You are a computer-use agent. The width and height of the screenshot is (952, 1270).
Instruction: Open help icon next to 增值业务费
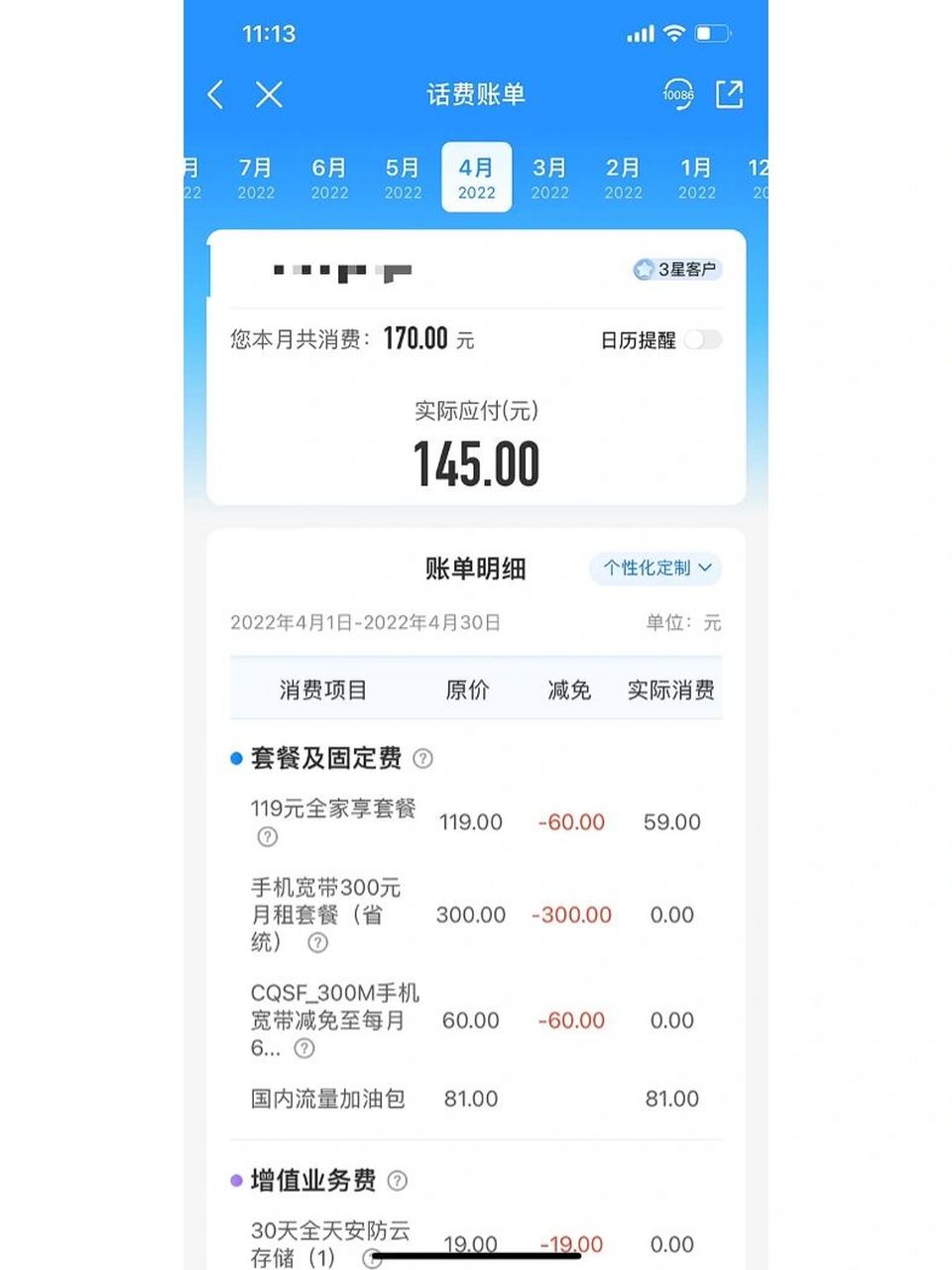click(400, 1181)
